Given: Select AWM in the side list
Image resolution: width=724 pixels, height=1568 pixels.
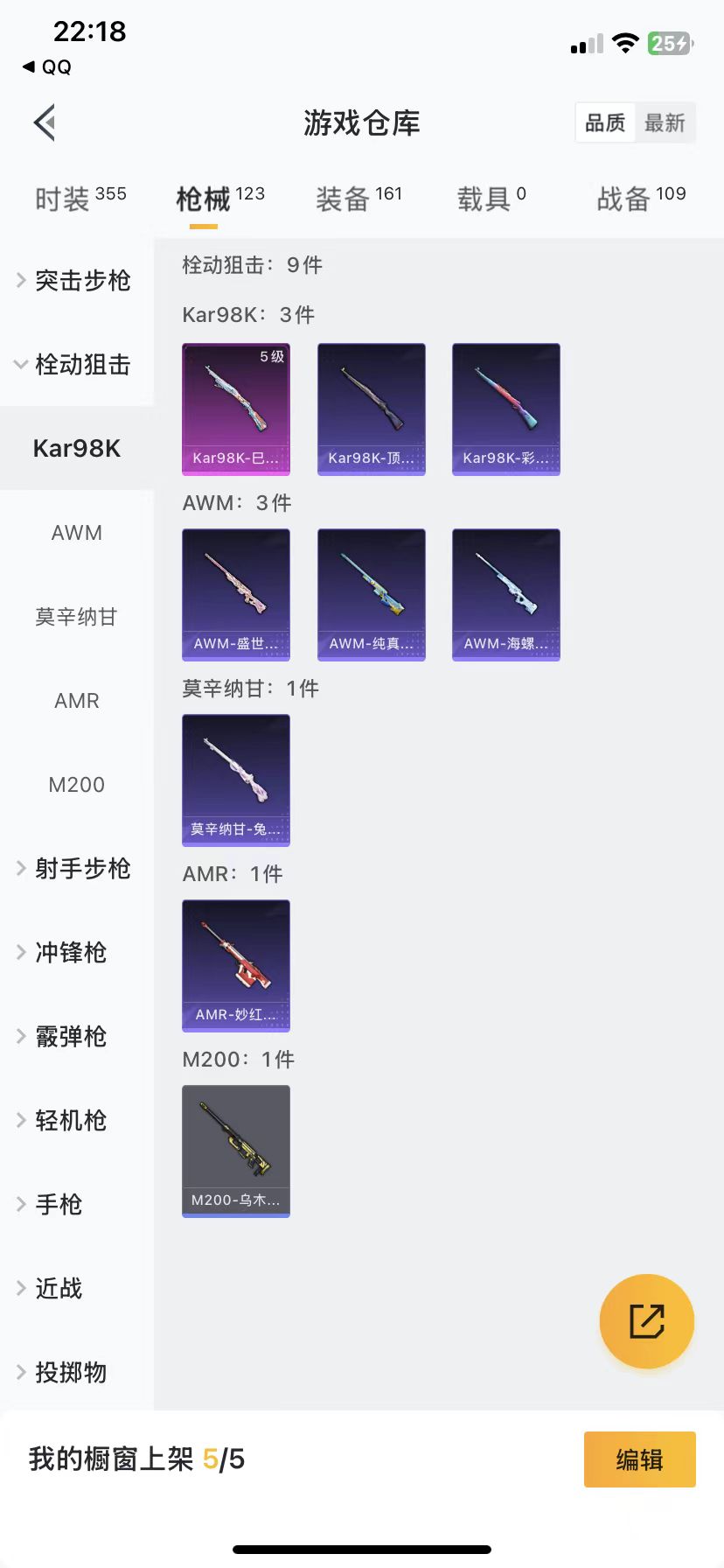Looking at the screenshot, I should click(77, 532).
